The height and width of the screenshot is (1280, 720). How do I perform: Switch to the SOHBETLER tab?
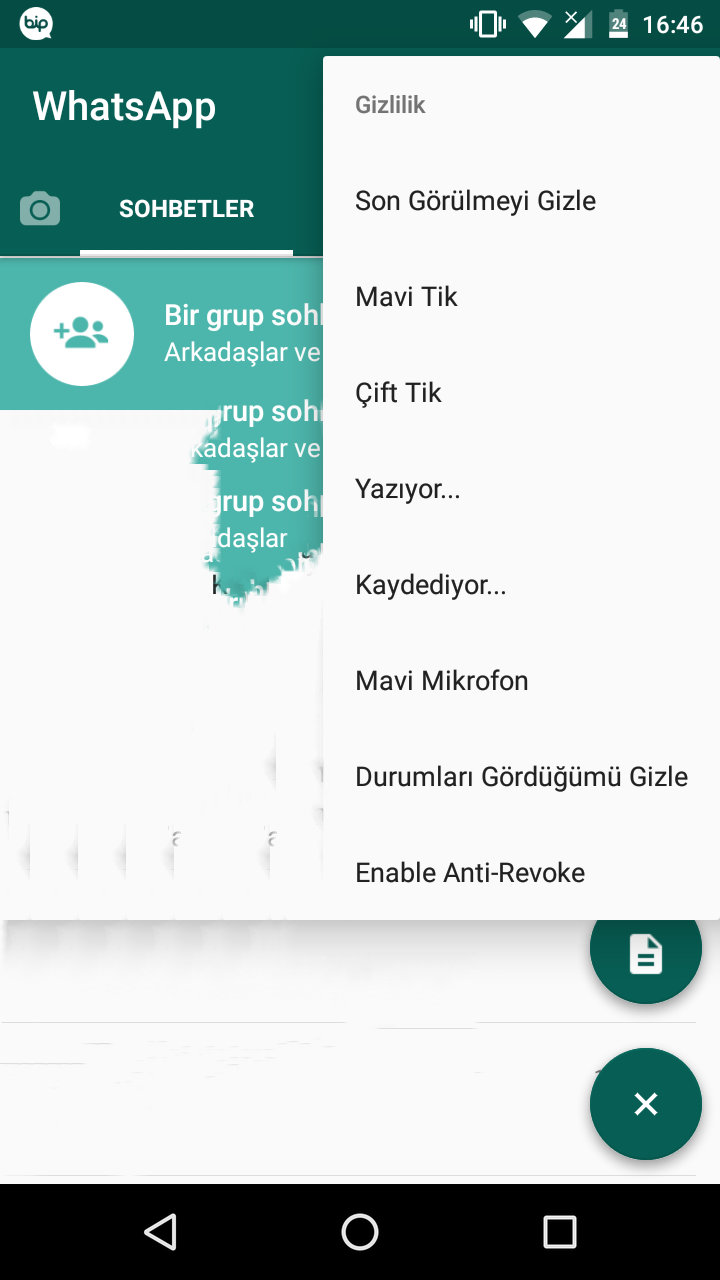click(187, 209)
